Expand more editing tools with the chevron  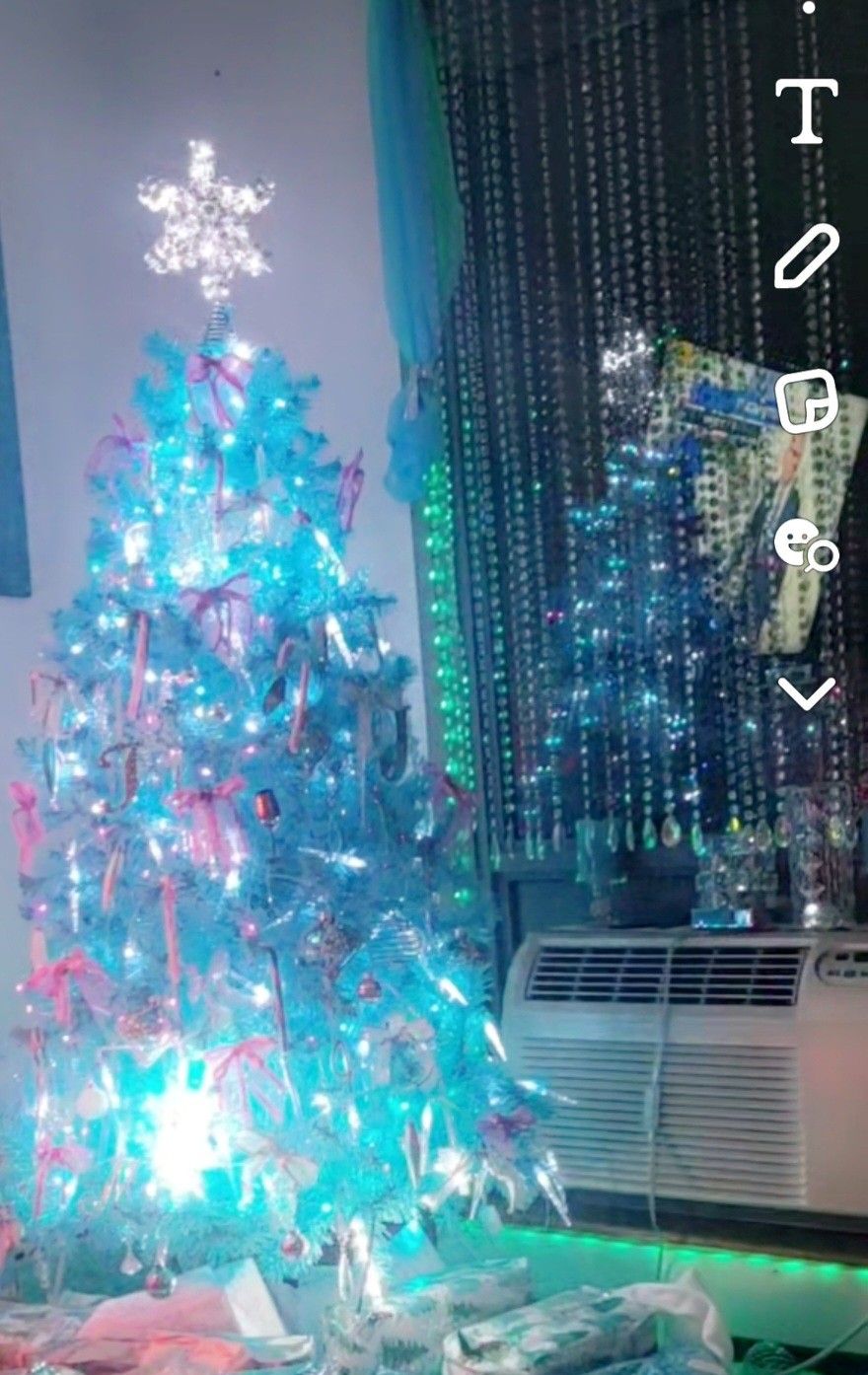click(806, 692)
